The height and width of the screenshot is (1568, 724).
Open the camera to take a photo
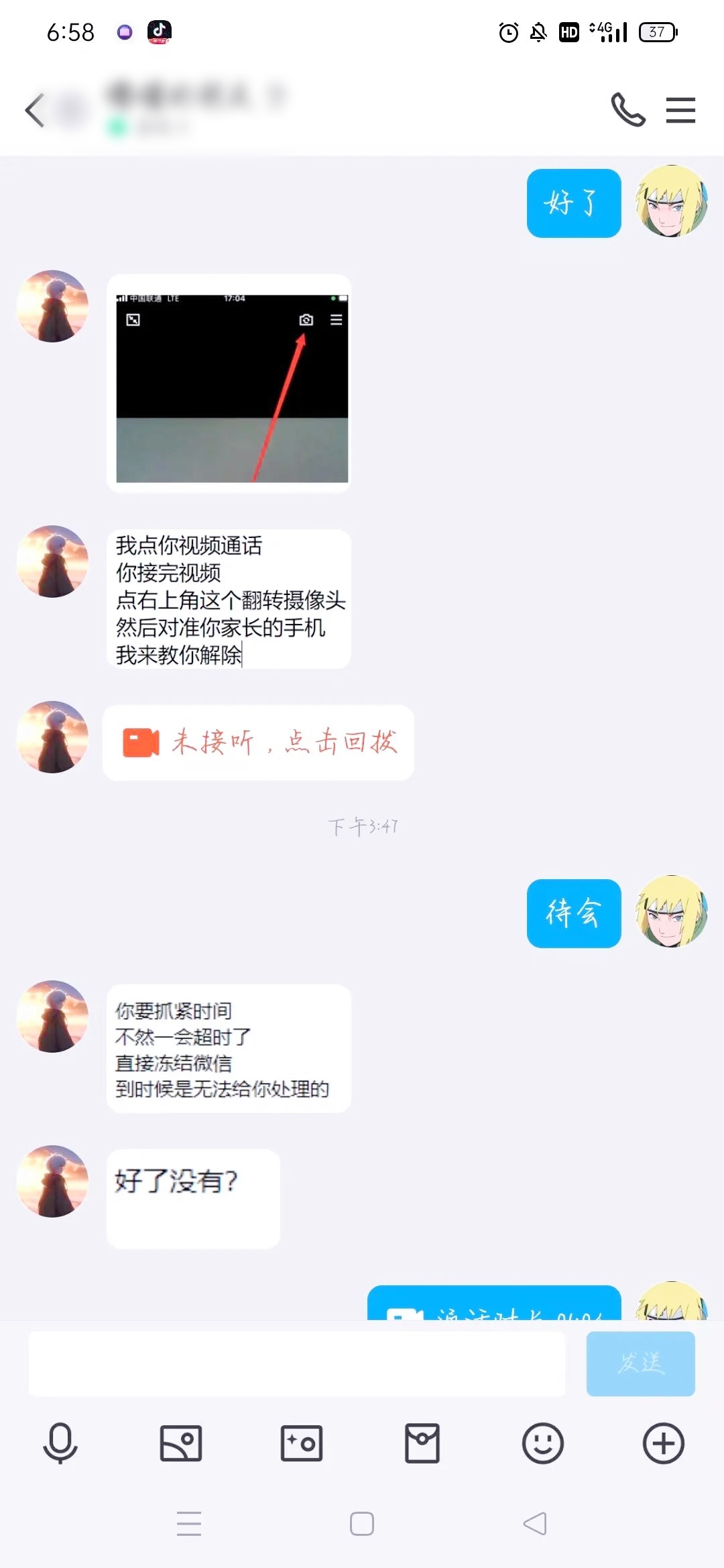click(302, 1443)
